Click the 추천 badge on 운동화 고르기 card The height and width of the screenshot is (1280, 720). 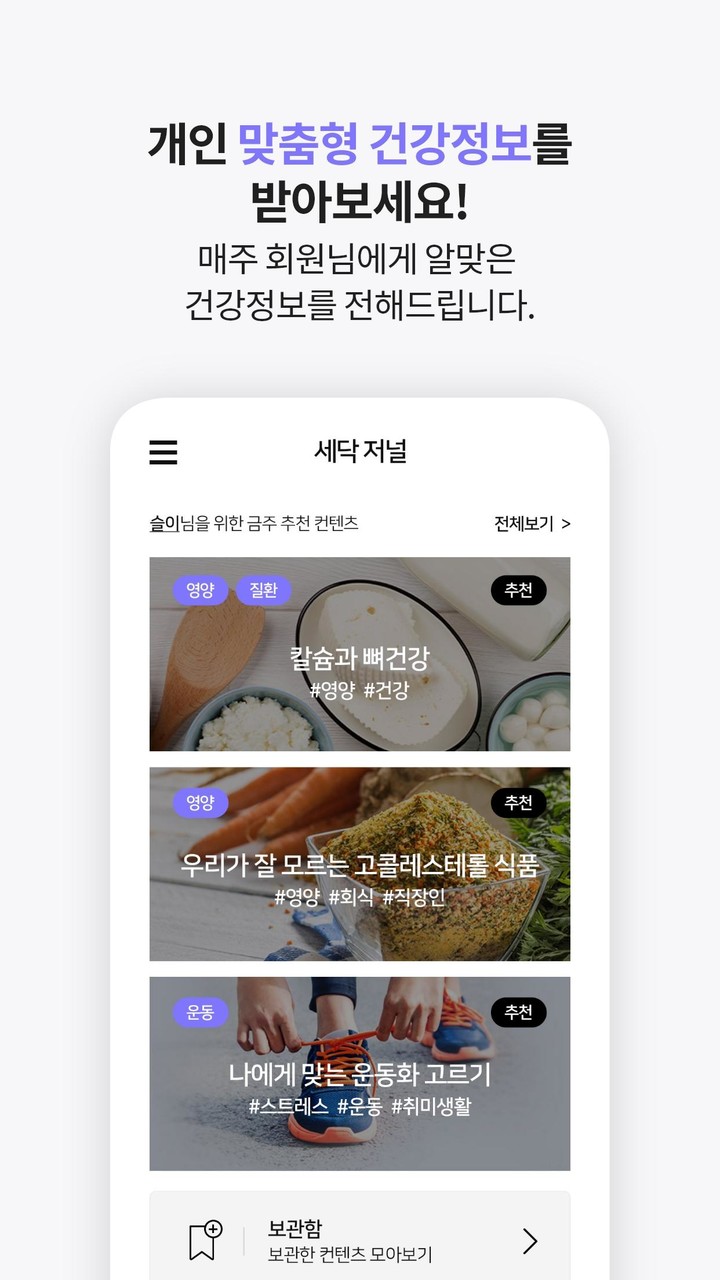pyautogui.click(x=519, y=1012)
